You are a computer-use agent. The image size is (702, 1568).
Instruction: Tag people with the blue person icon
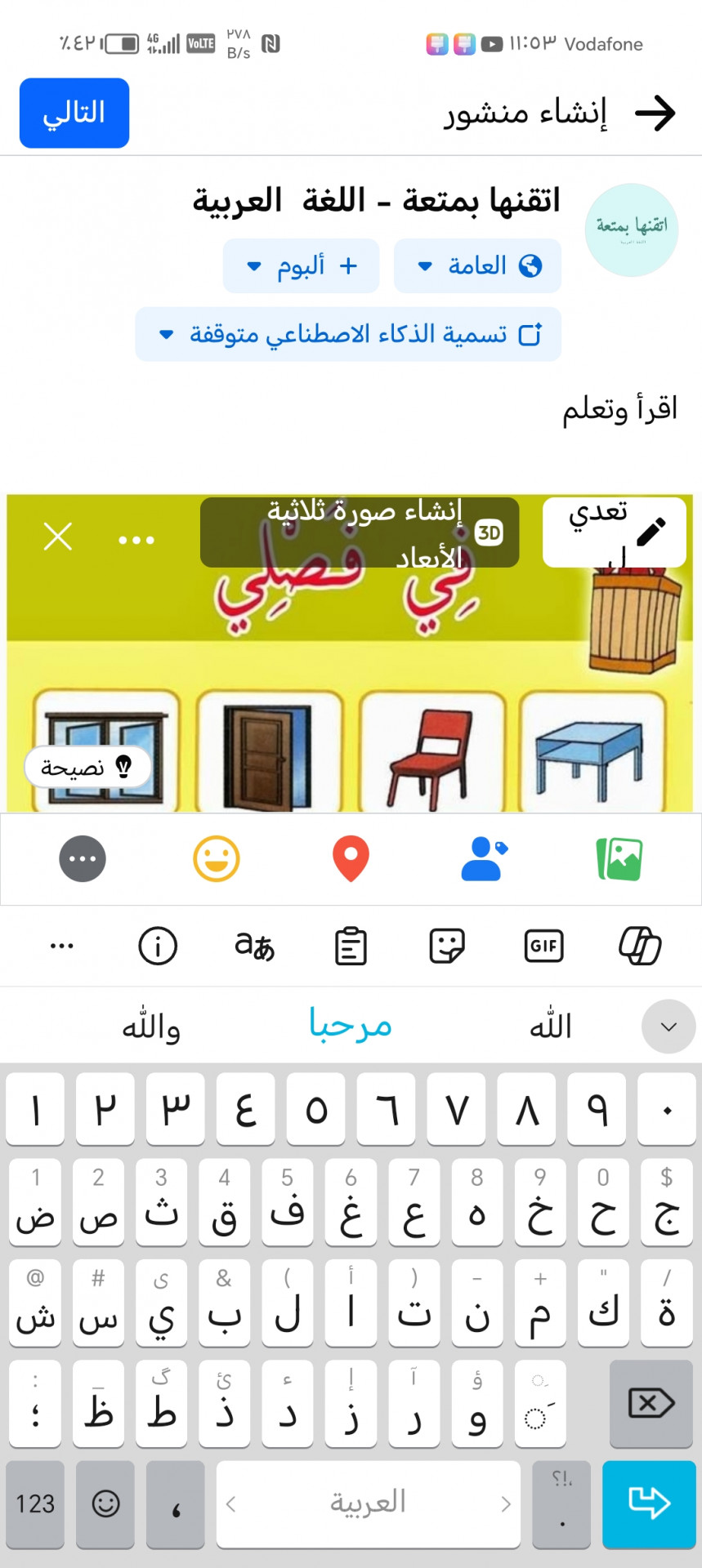[x=484, y=859]
